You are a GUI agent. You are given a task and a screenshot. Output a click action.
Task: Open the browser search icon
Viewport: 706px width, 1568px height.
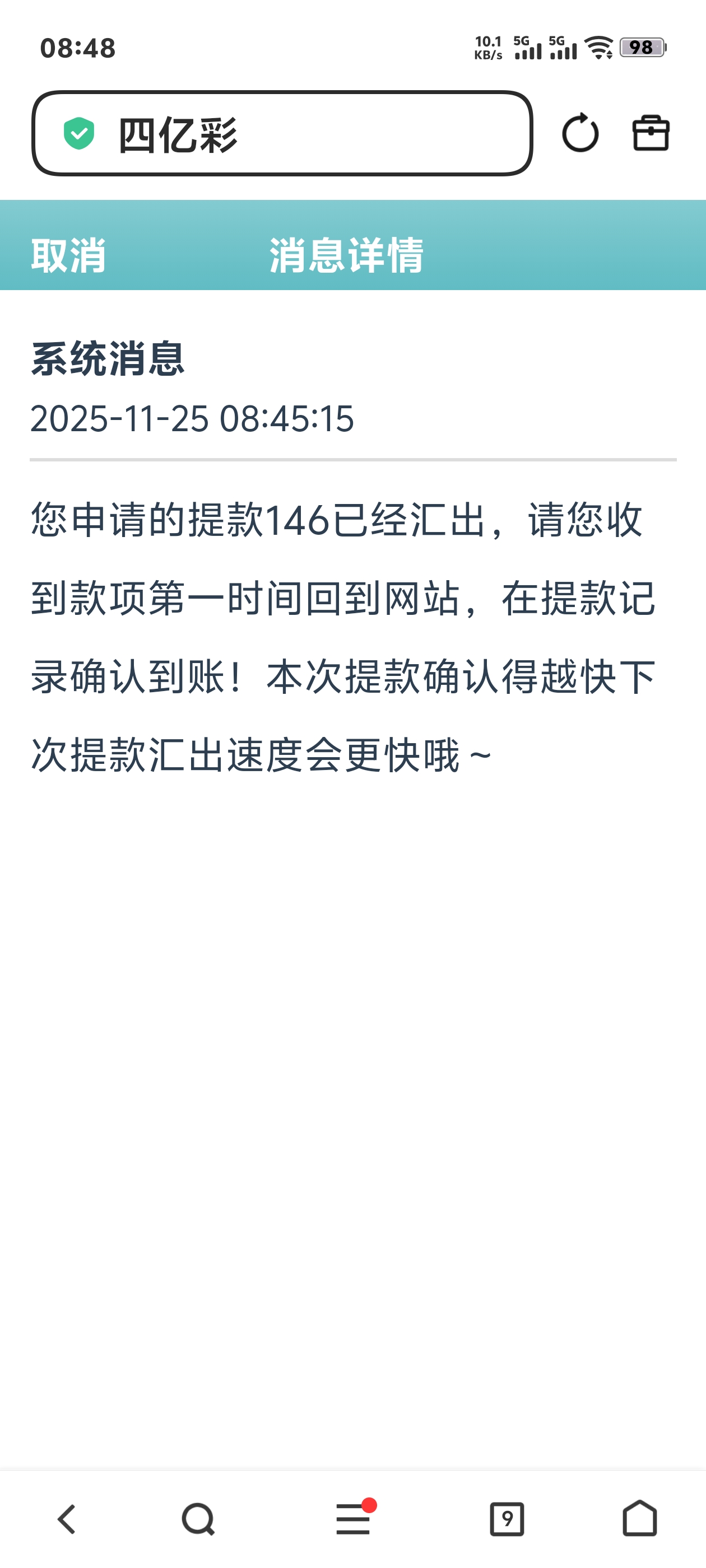(x=198, y=1519)
